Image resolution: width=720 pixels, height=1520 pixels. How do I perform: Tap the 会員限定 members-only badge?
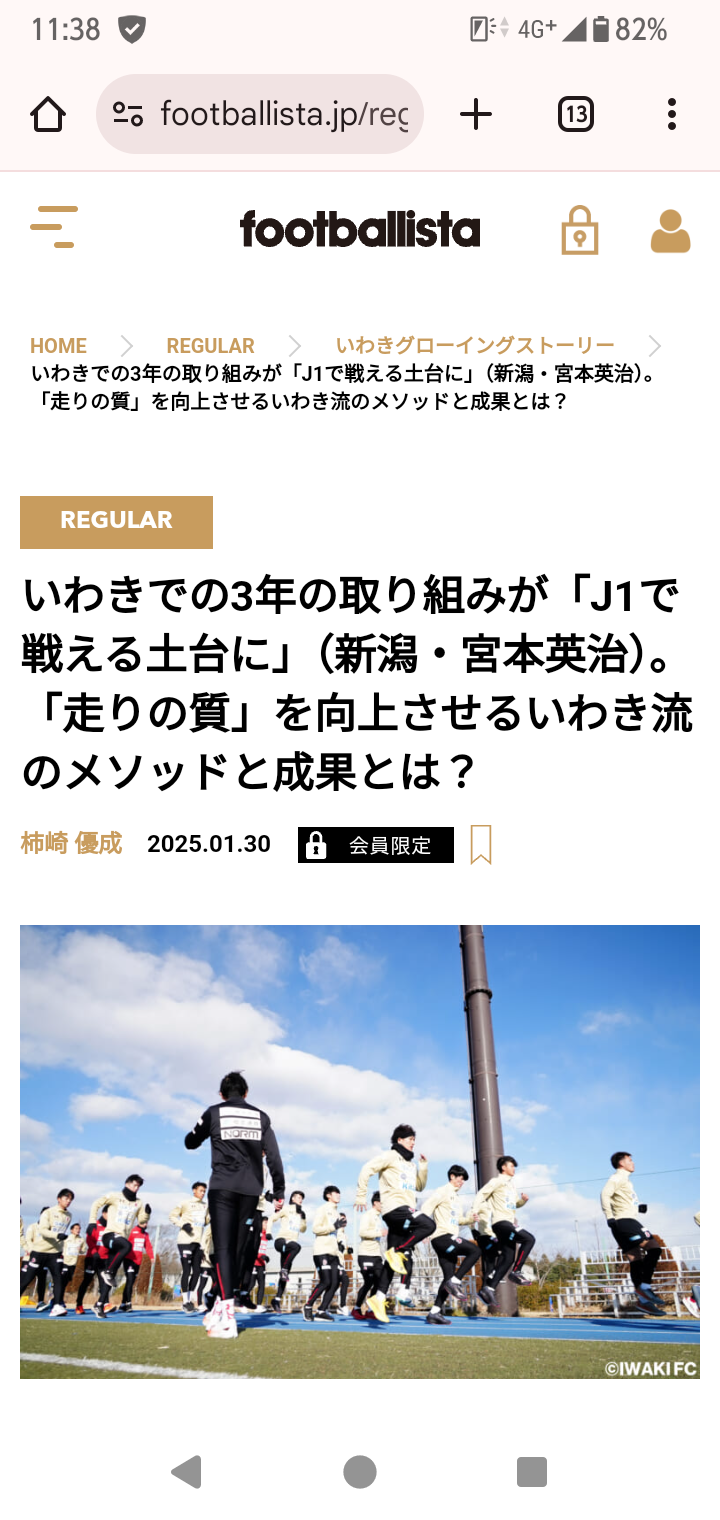(x=376, y=845)
